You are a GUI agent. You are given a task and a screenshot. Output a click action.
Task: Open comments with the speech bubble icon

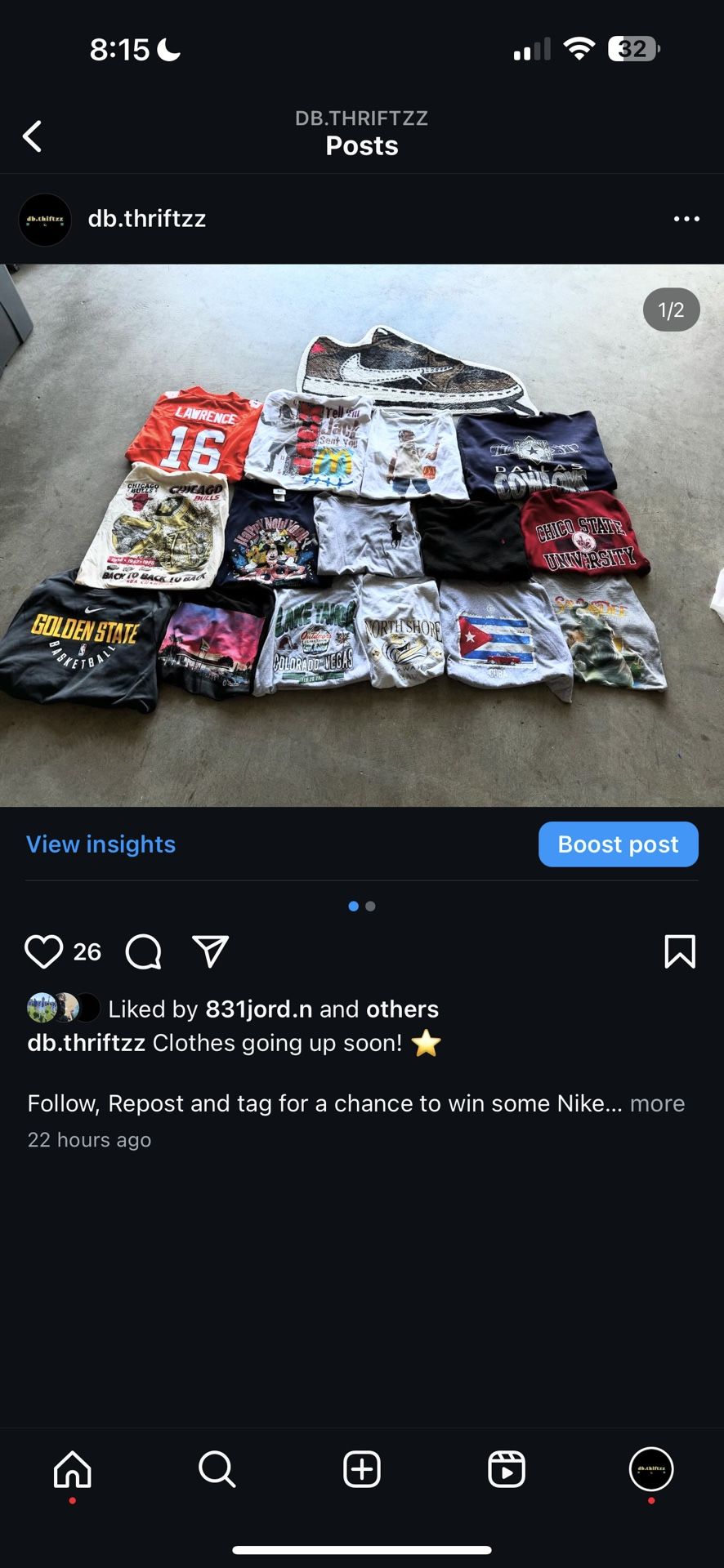(x=143, y=951)
